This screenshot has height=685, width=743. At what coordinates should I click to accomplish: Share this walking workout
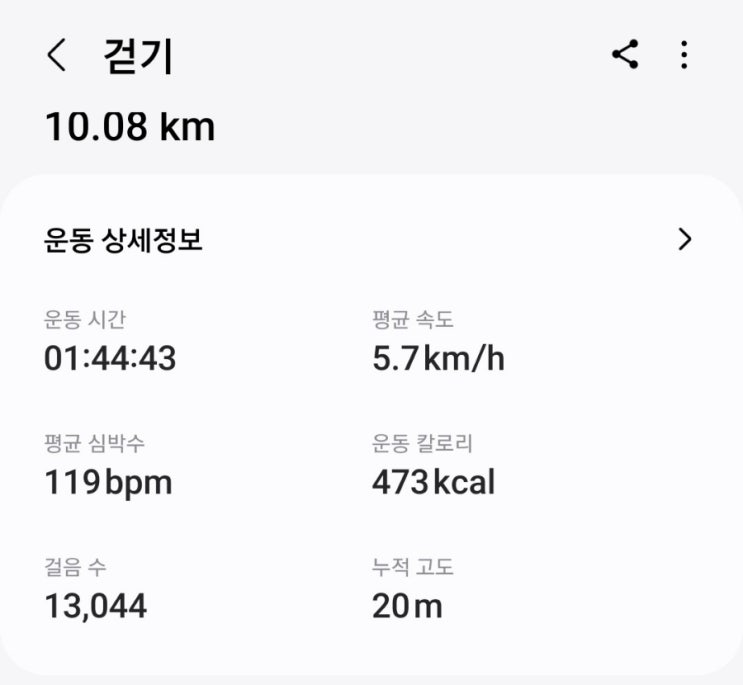(x=625, y=55)
